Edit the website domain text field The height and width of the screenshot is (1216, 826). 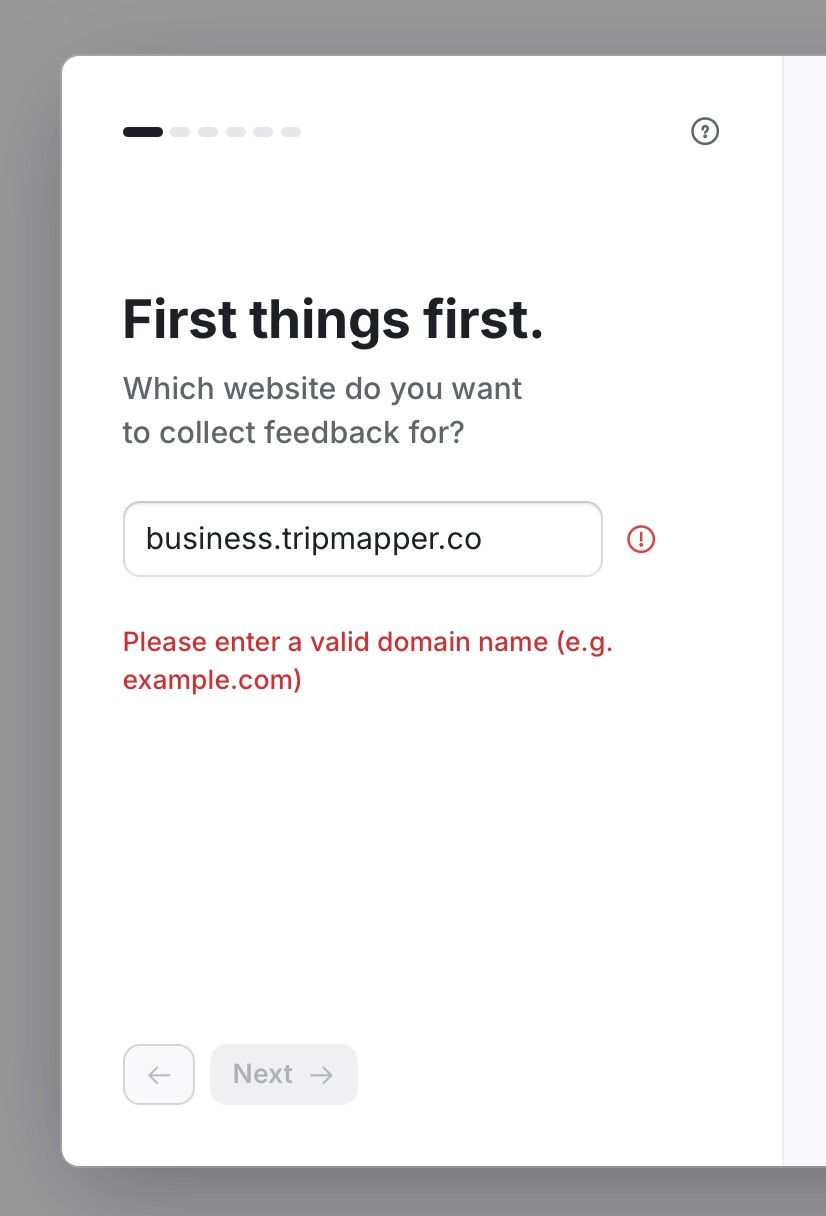point(362,539)
